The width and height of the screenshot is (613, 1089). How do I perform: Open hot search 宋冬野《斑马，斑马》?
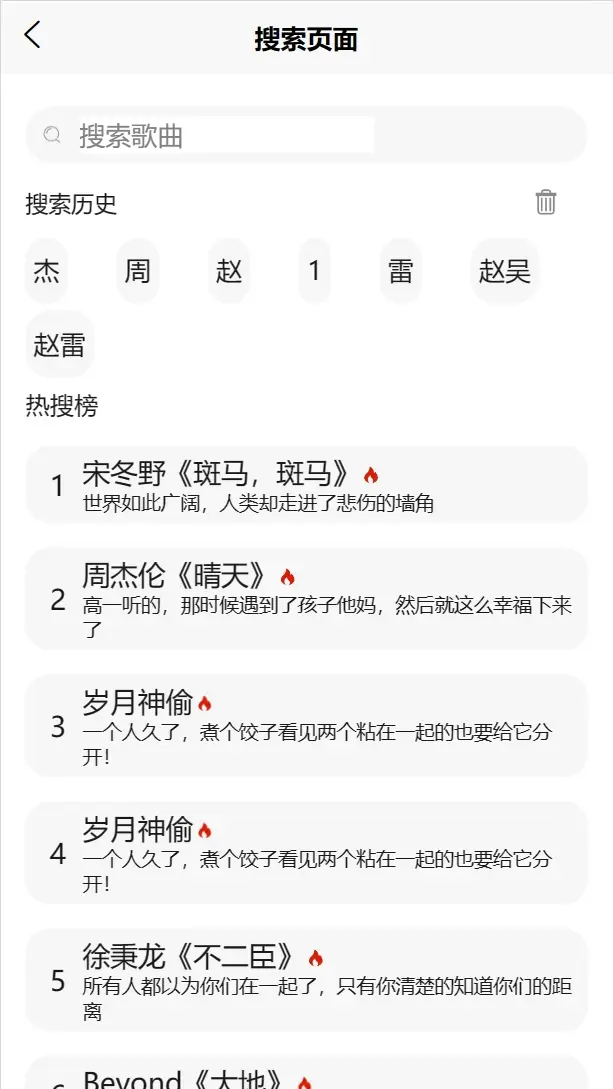pyautogui.click(x=306, y=485)
